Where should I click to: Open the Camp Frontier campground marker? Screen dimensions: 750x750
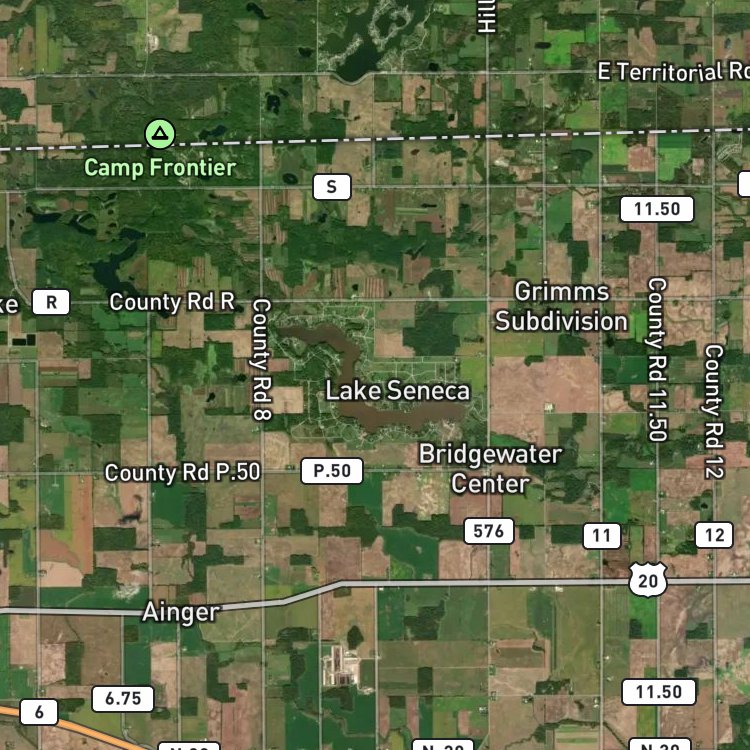coord(160,134)
